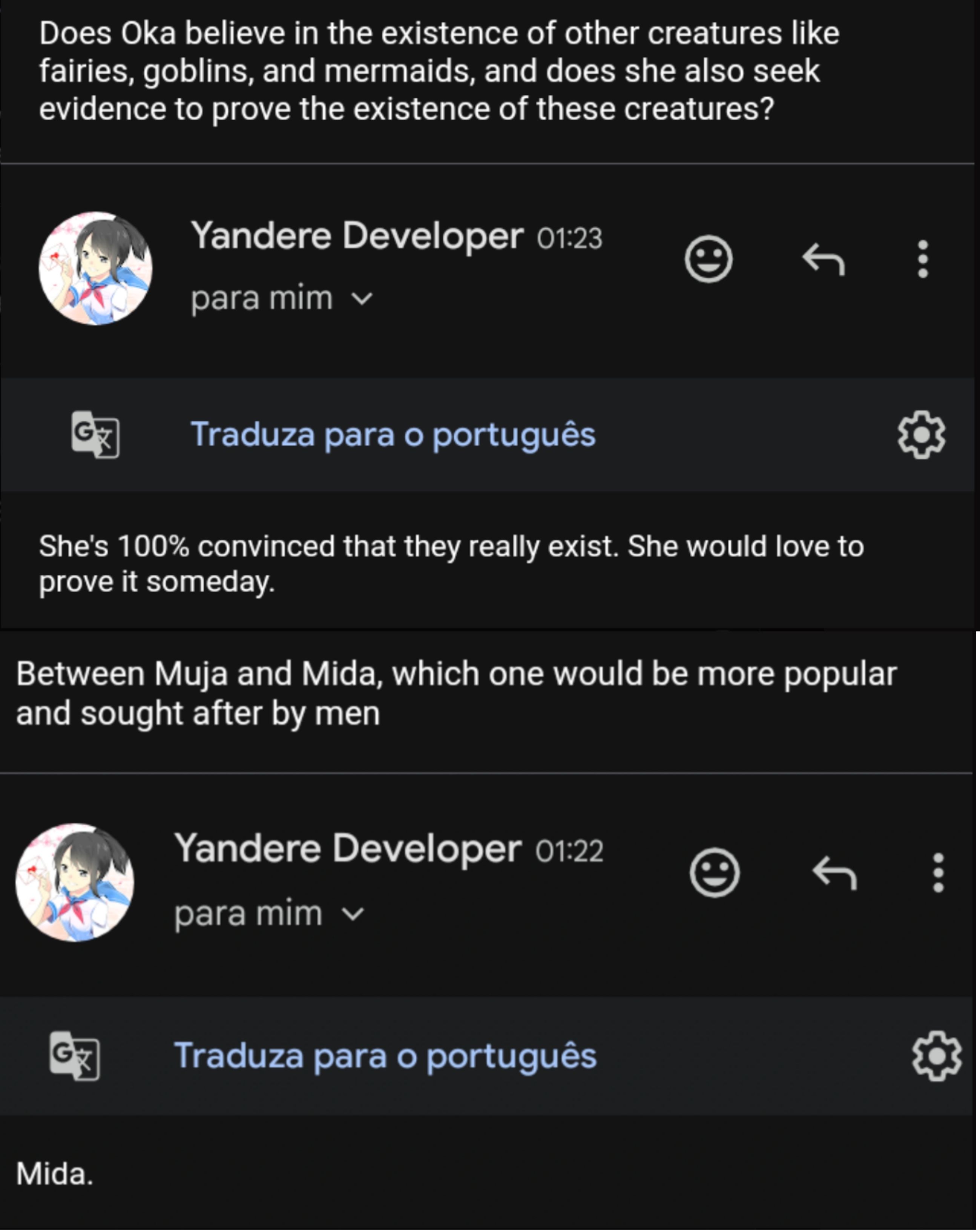The height and width of the screenshot is (1230, 980).
Task: Translate the 01:23 message to Portuguese
Action: pyautogui.click(x=393, y=435)
